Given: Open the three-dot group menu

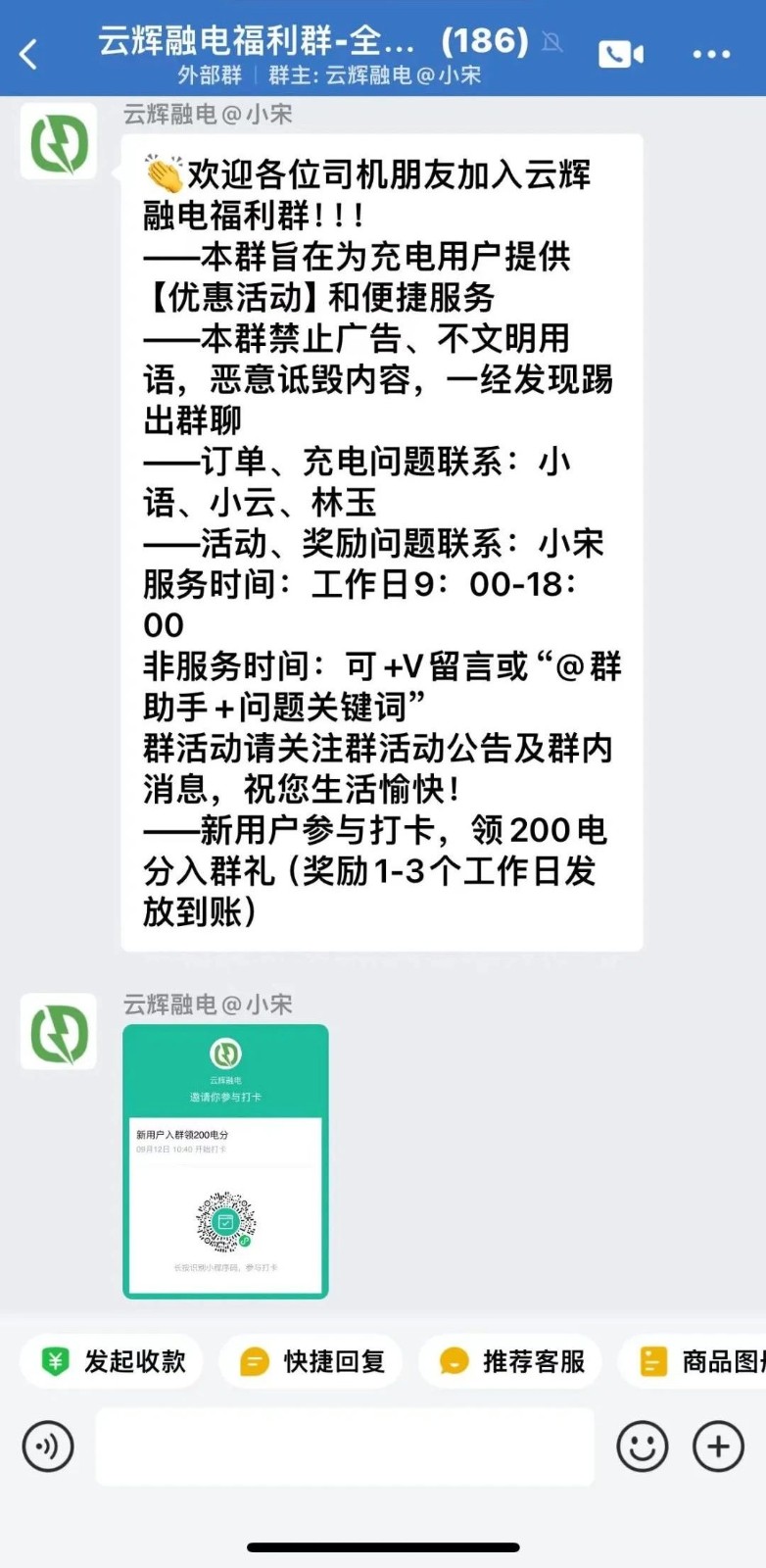Looking at the screenshot, I should click(x=711, y=54).
